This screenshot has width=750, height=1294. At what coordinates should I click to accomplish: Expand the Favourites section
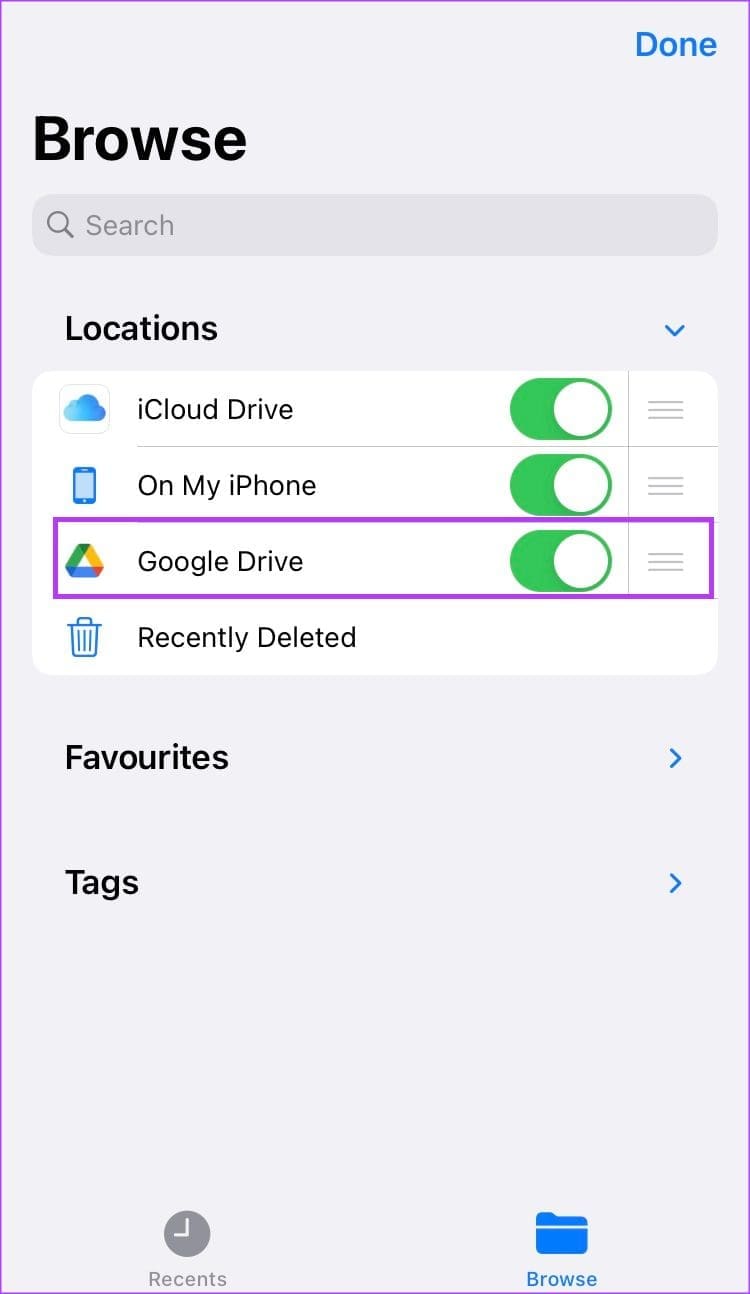coord(675,758)
